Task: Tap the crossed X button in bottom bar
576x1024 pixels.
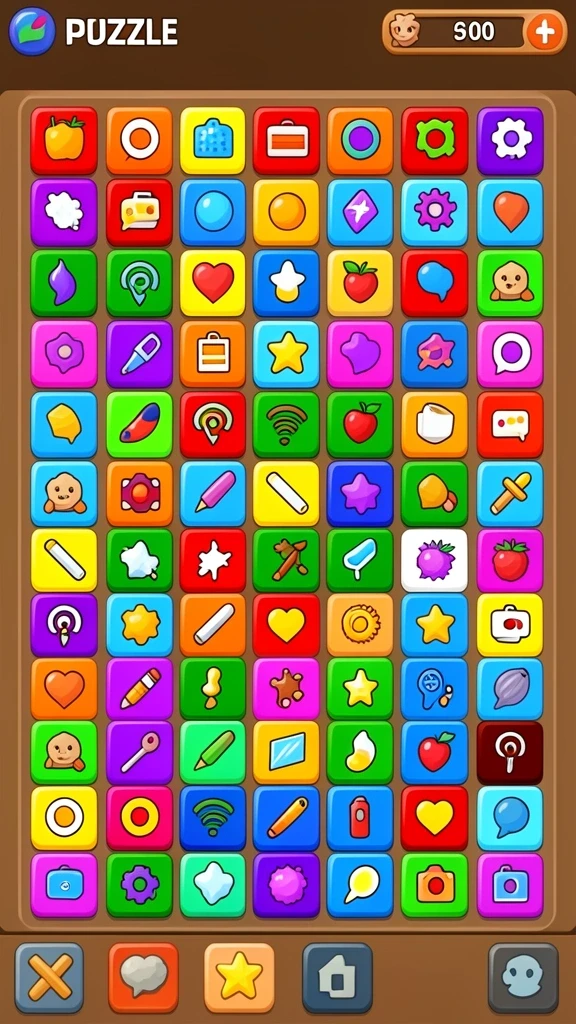Action: (50, 978)
